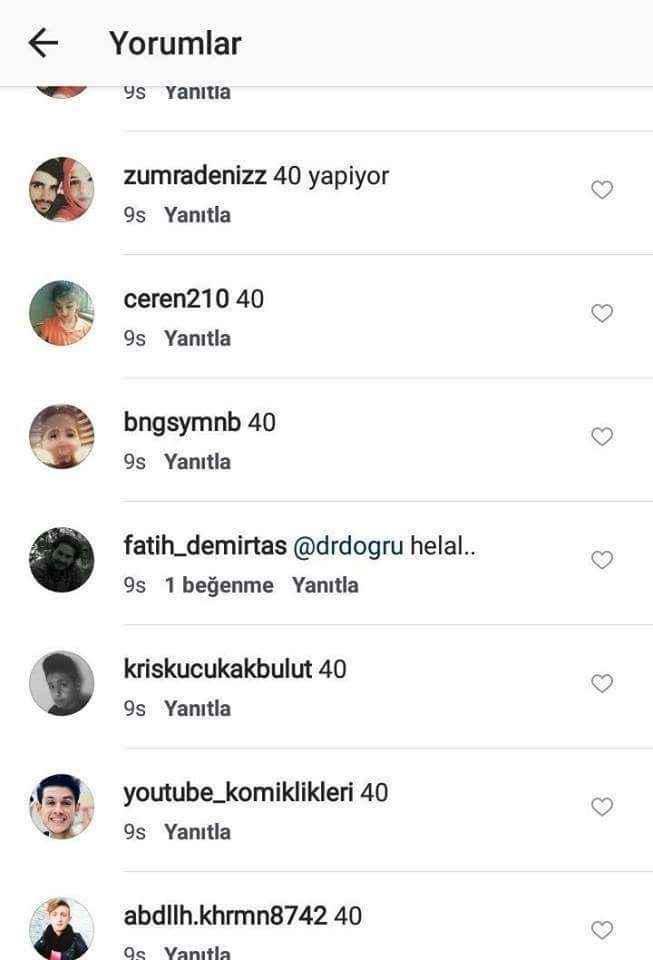
Task: Select Yanıtla under youtube_komiklikleri's comment
Action: [197, 832]
